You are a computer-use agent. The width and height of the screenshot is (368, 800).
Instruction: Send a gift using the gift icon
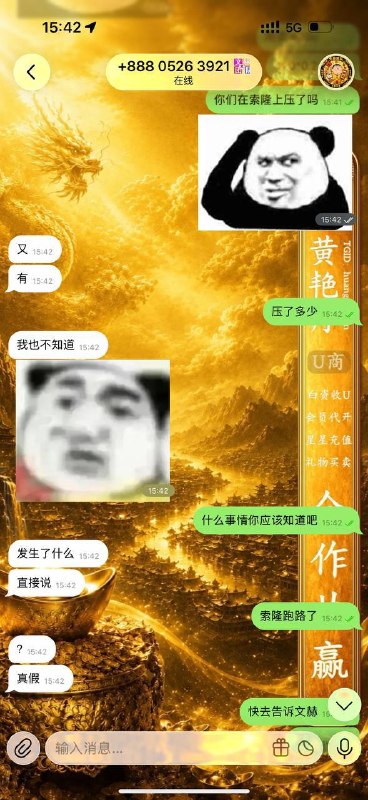(280, 748)
